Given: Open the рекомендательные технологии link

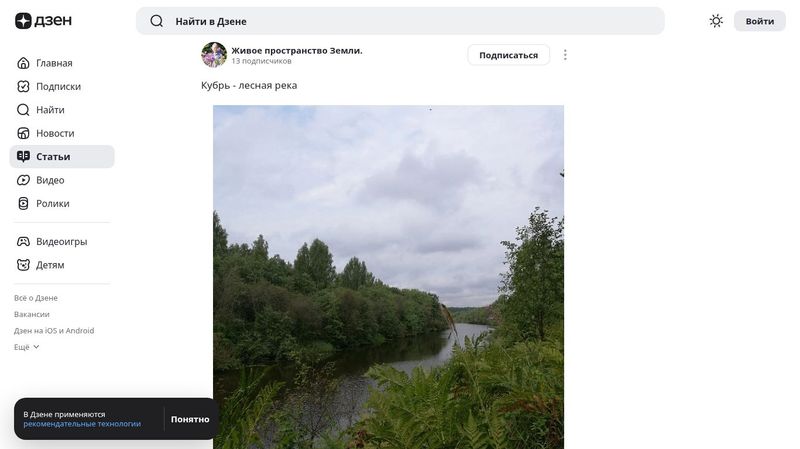Looking at the screenshot, I should [82, 424].
